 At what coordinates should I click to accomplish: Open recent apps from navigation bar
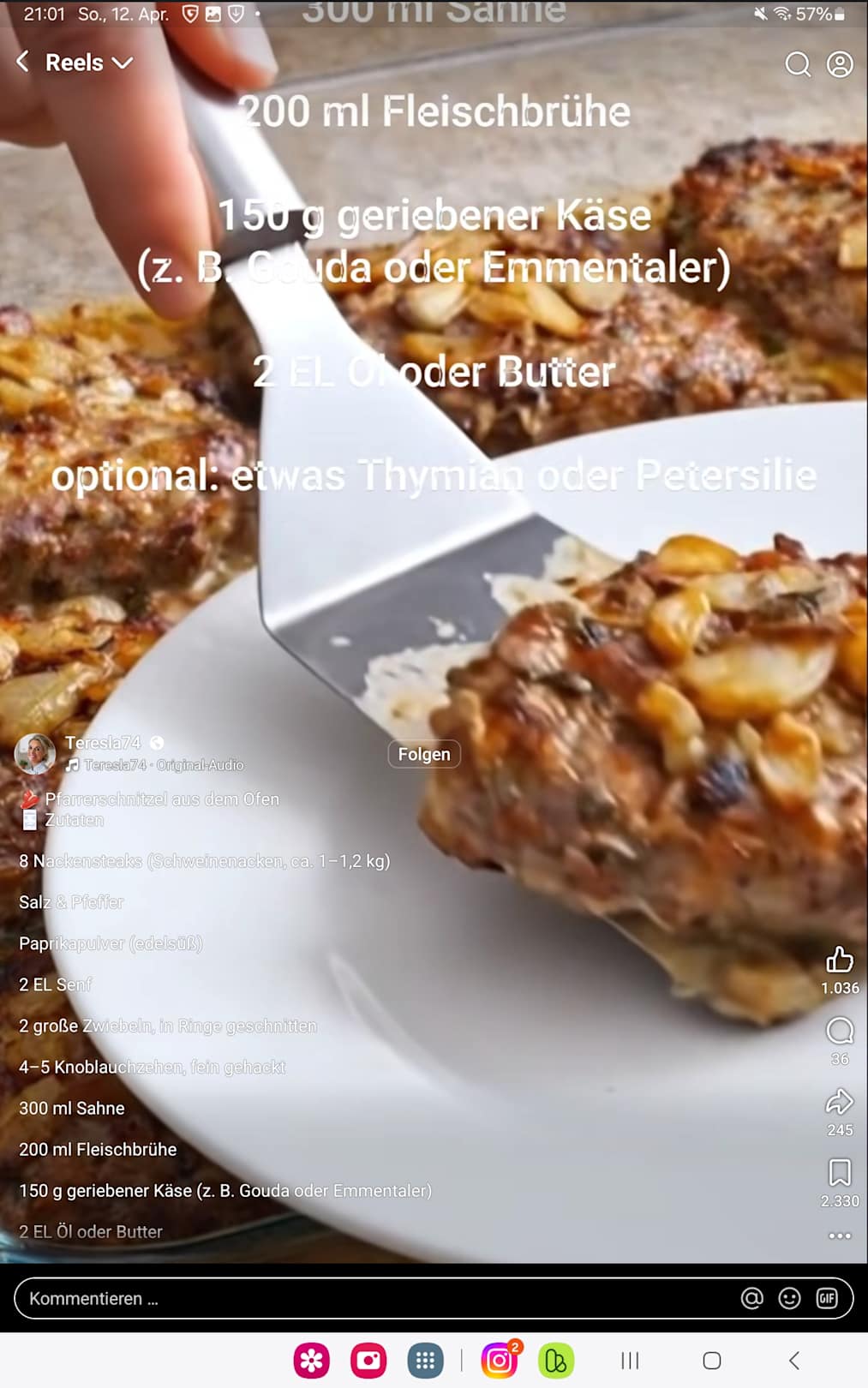tap(630, 1361)
